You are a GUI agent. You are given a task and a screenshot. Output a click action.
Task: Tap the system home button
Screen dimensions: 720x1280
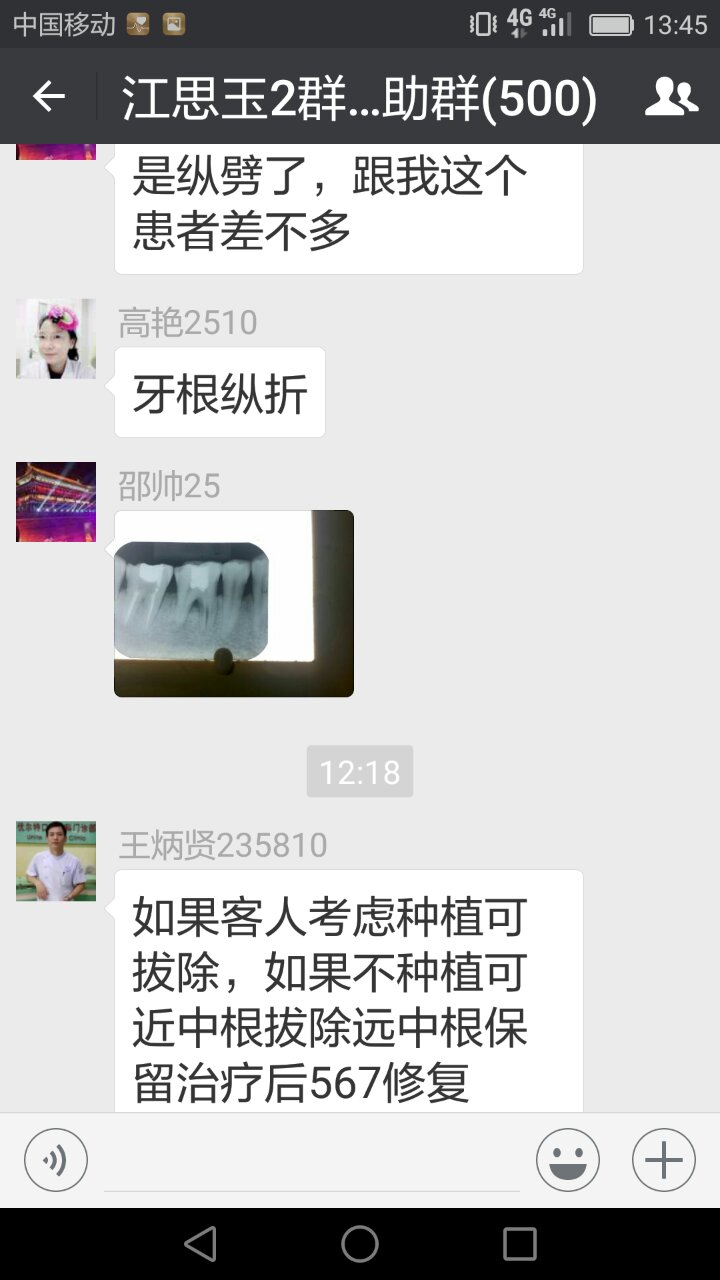[360, 1244]
